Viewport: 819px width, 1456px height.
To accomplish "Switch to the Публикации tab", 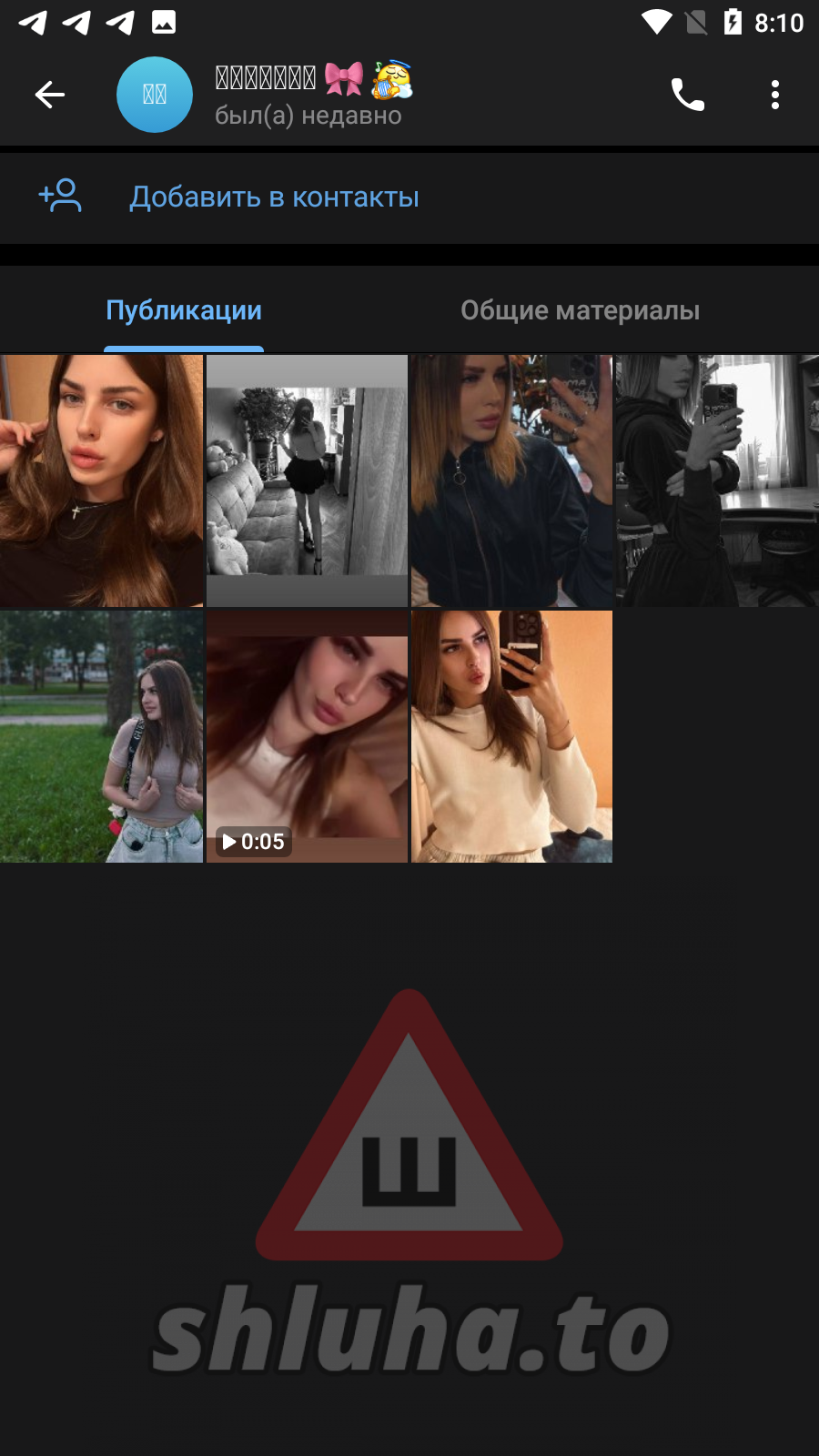I will [184, 310].
